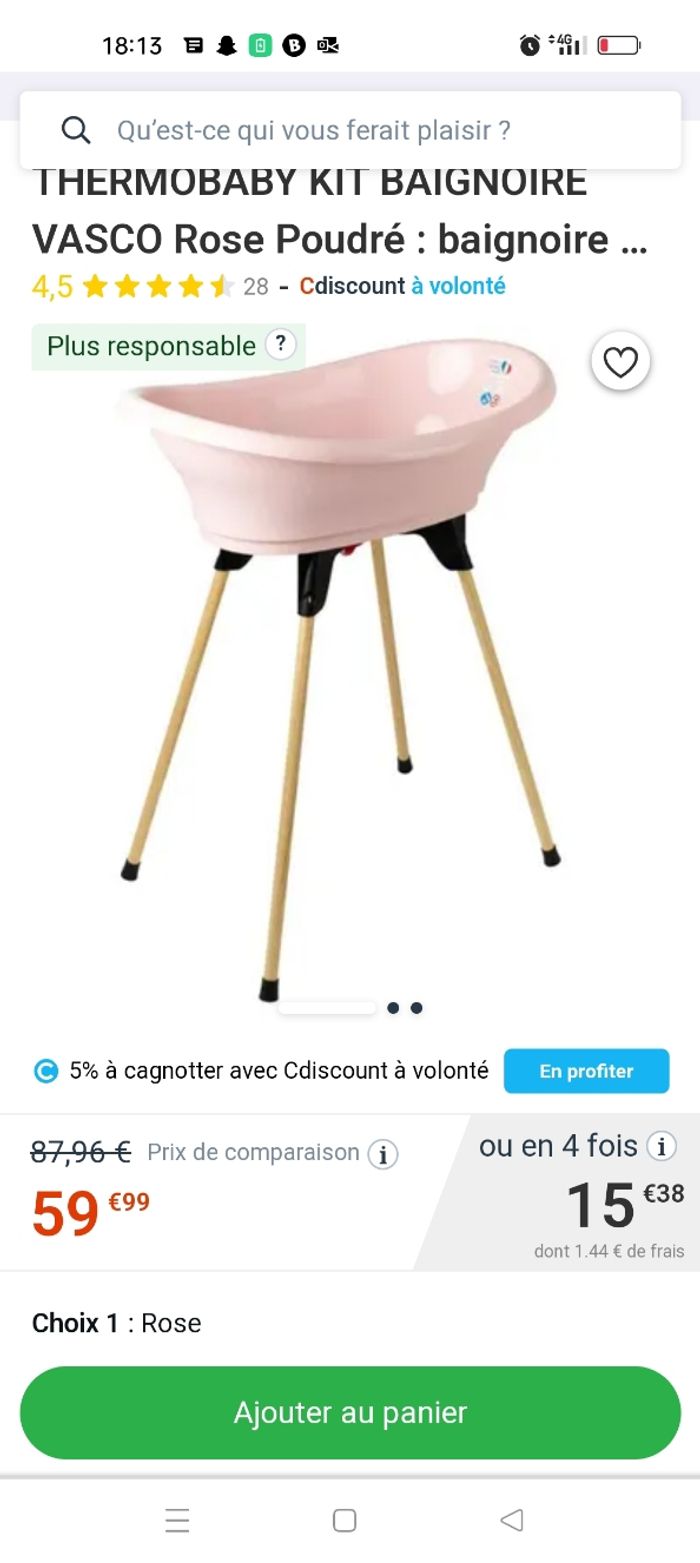Open the 28 customer reviews rating
This screenshot has height=1563, width=700.
click(160, 287)
